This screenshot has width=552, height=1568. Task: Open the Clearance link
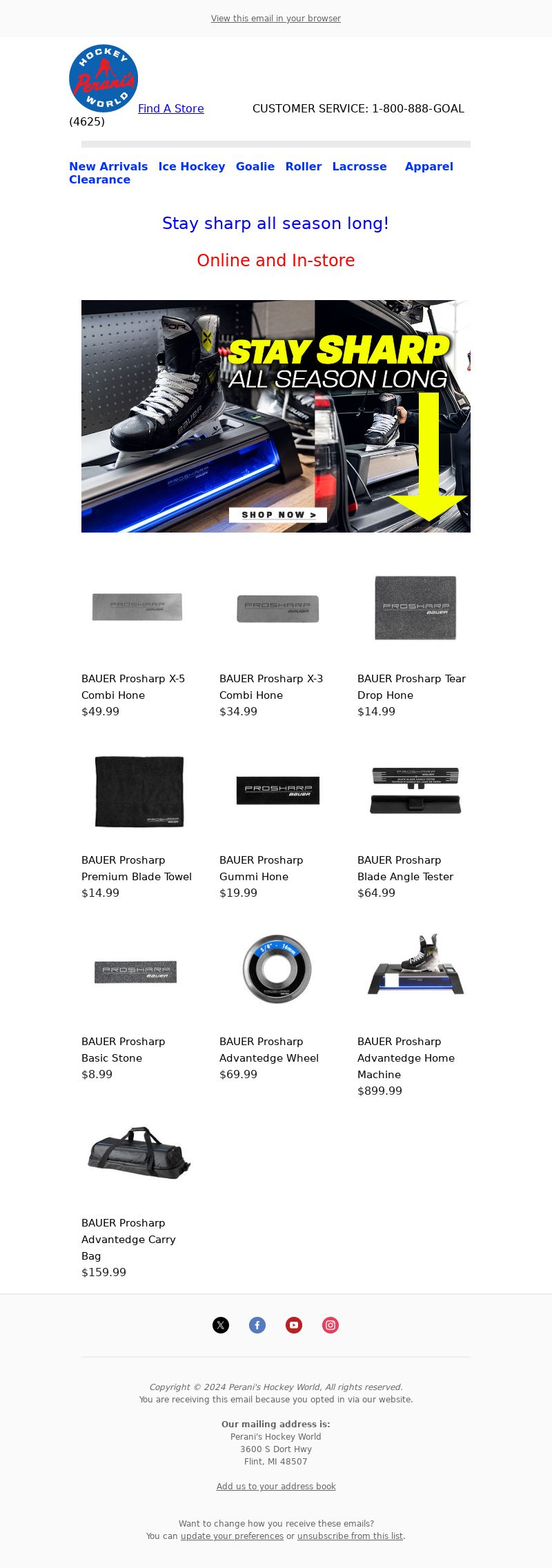tap(99, 179)
